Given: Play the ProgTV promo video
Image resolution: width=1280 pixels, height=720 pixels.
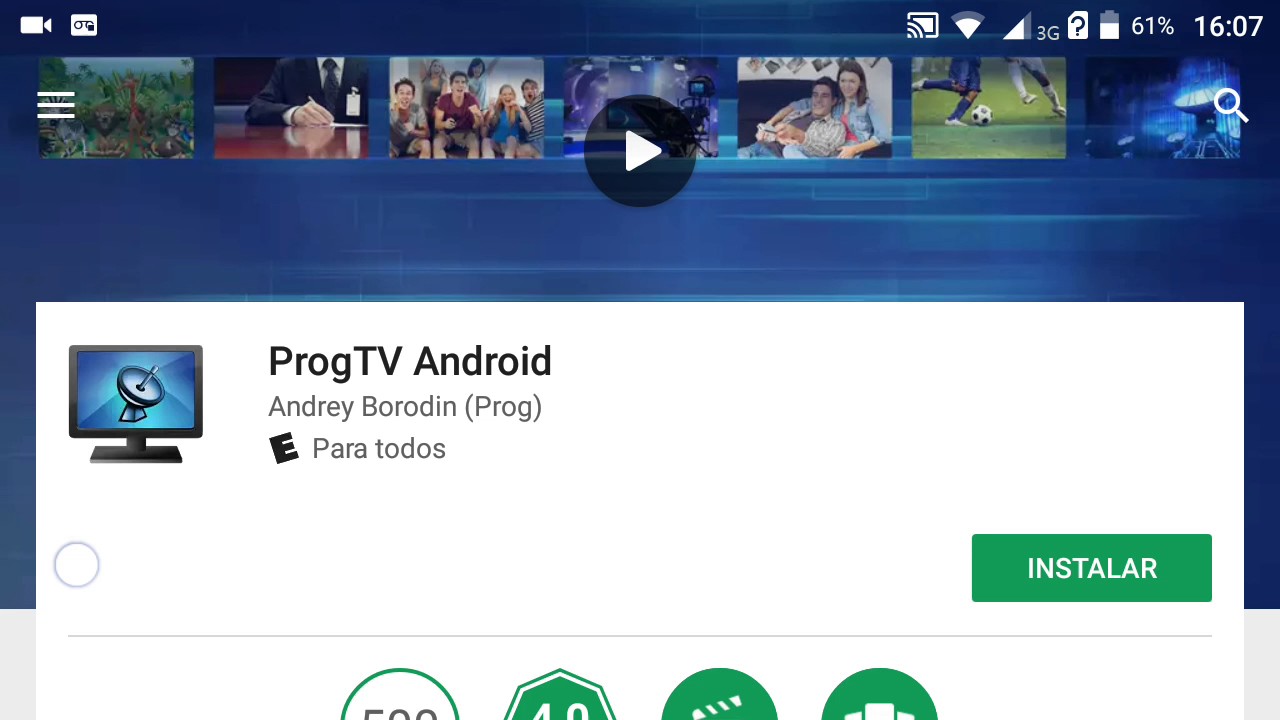Looking at the screenshot, I should click(640, 152).
